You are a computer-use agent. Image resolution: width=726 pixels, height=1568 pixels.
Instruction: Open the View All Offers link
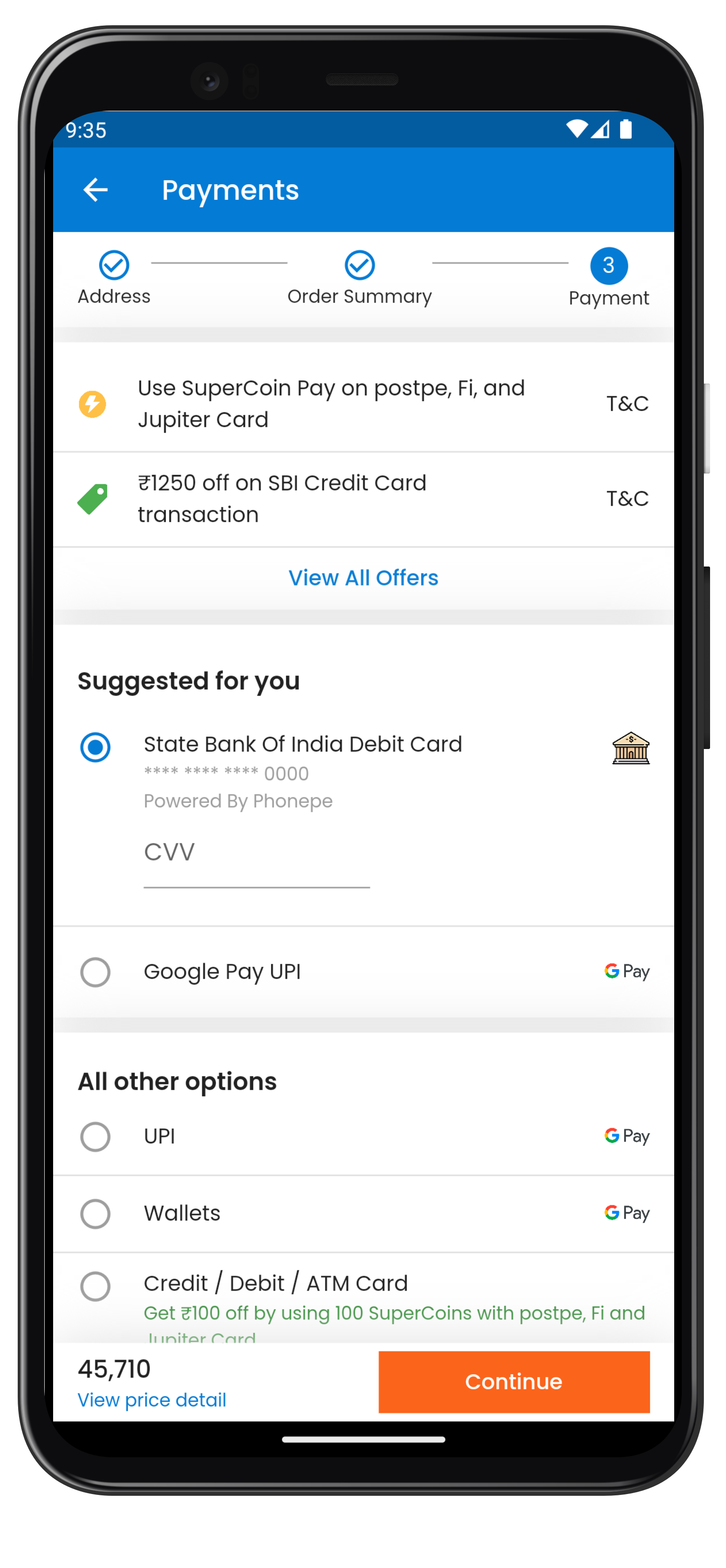(x=363, y=578)
